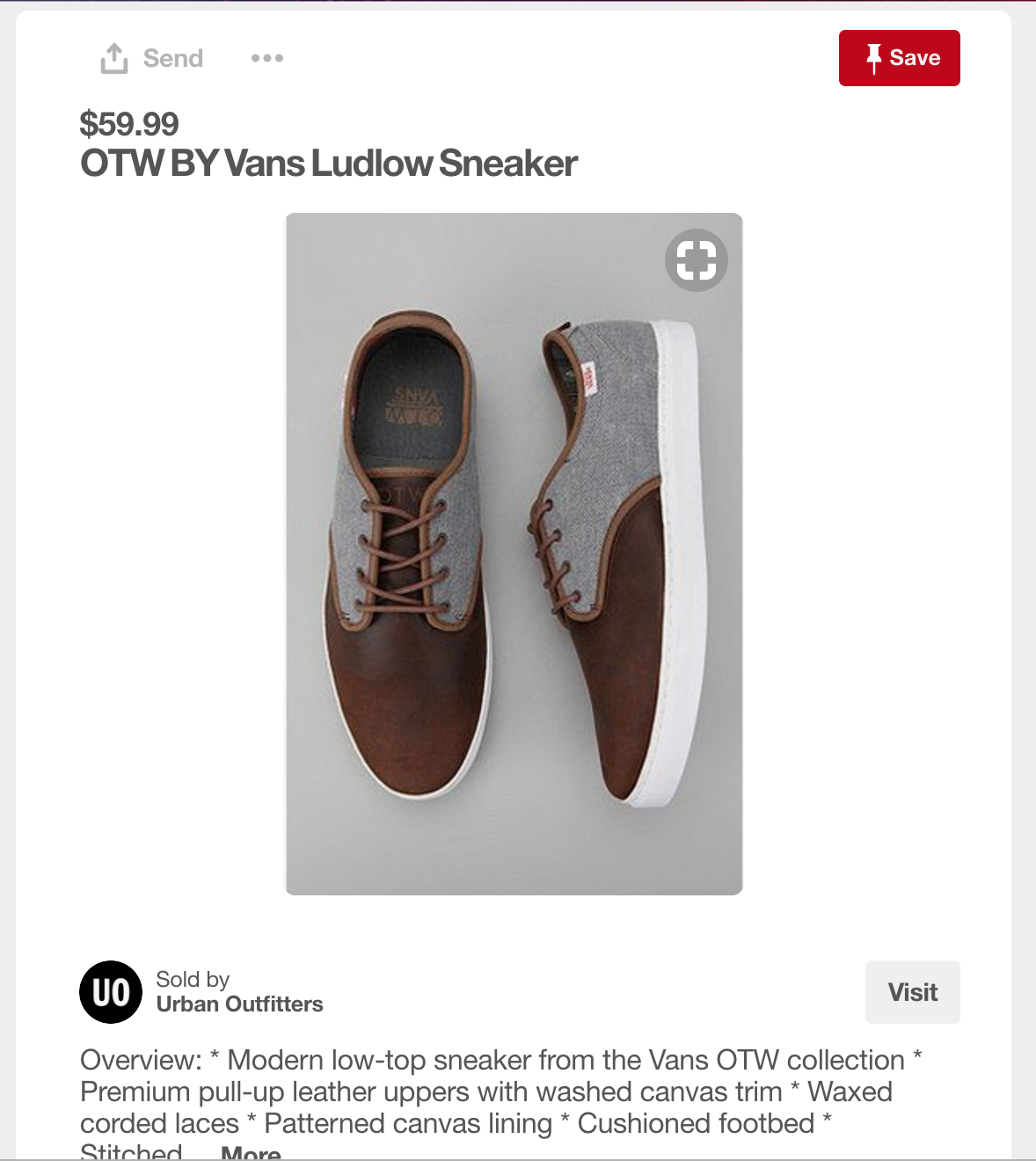Click the upload arrow beside Send
The height and width of the screenshot is (1161, 1036).
click(x=115, y=56)
